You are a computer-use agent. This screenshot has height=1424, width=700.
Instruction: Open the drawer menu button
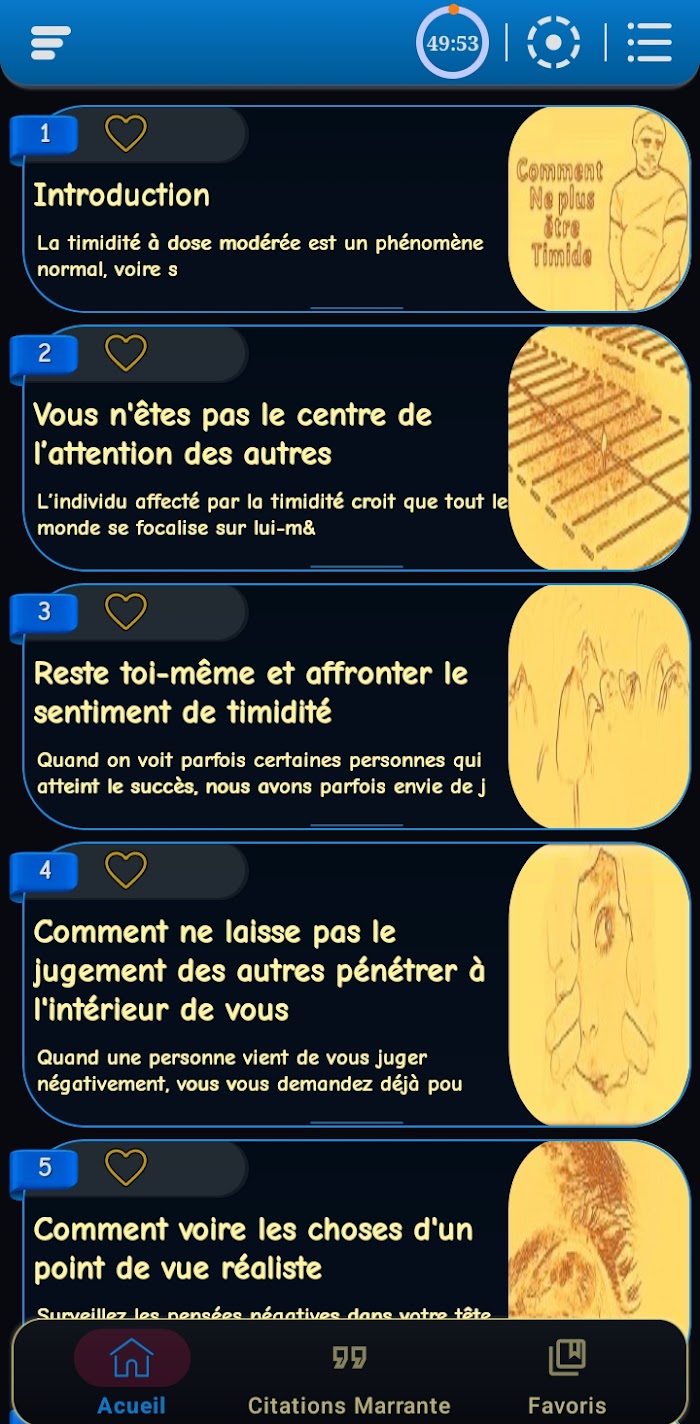pos(50,43)
